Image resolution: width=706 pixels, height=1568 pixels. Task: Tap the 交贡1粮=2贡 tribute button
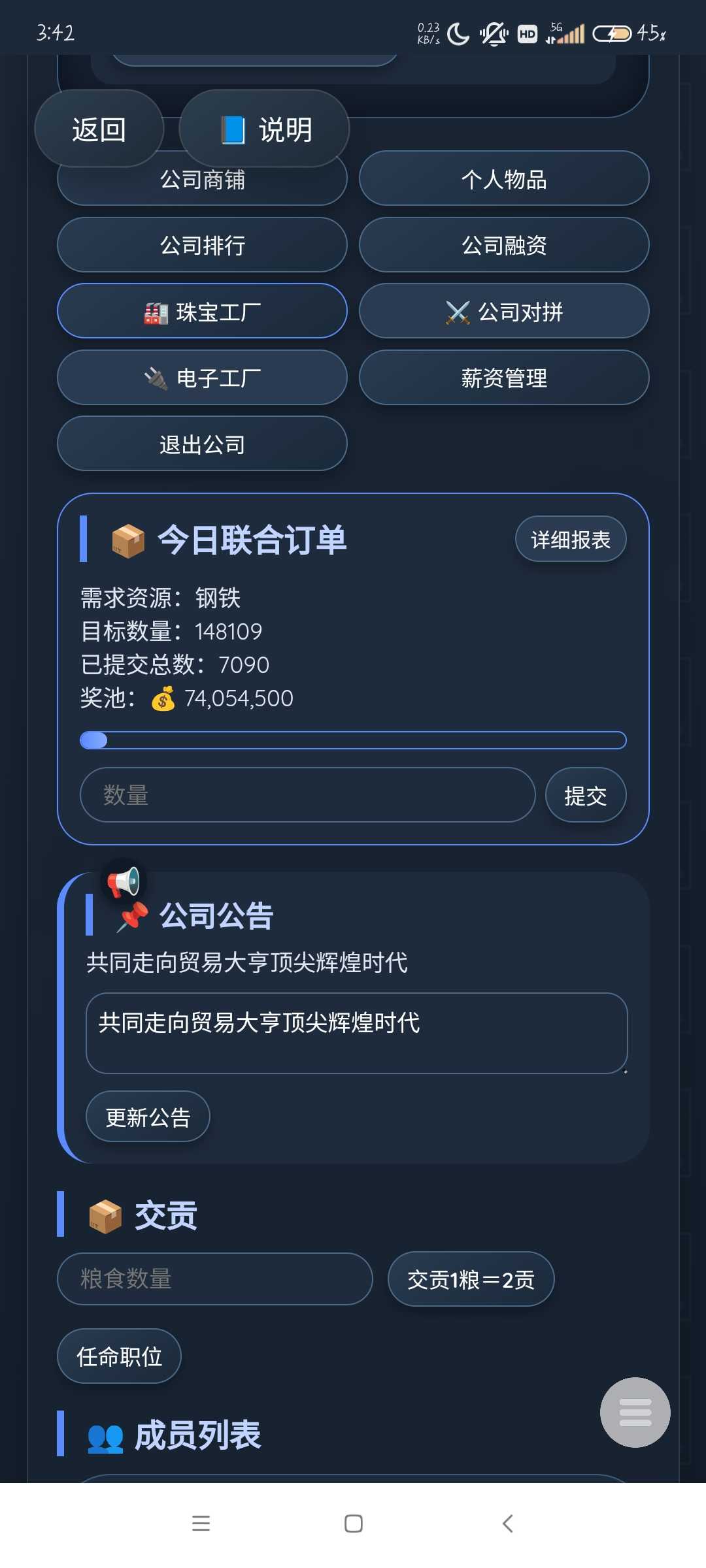click(x=471, y=1279)
